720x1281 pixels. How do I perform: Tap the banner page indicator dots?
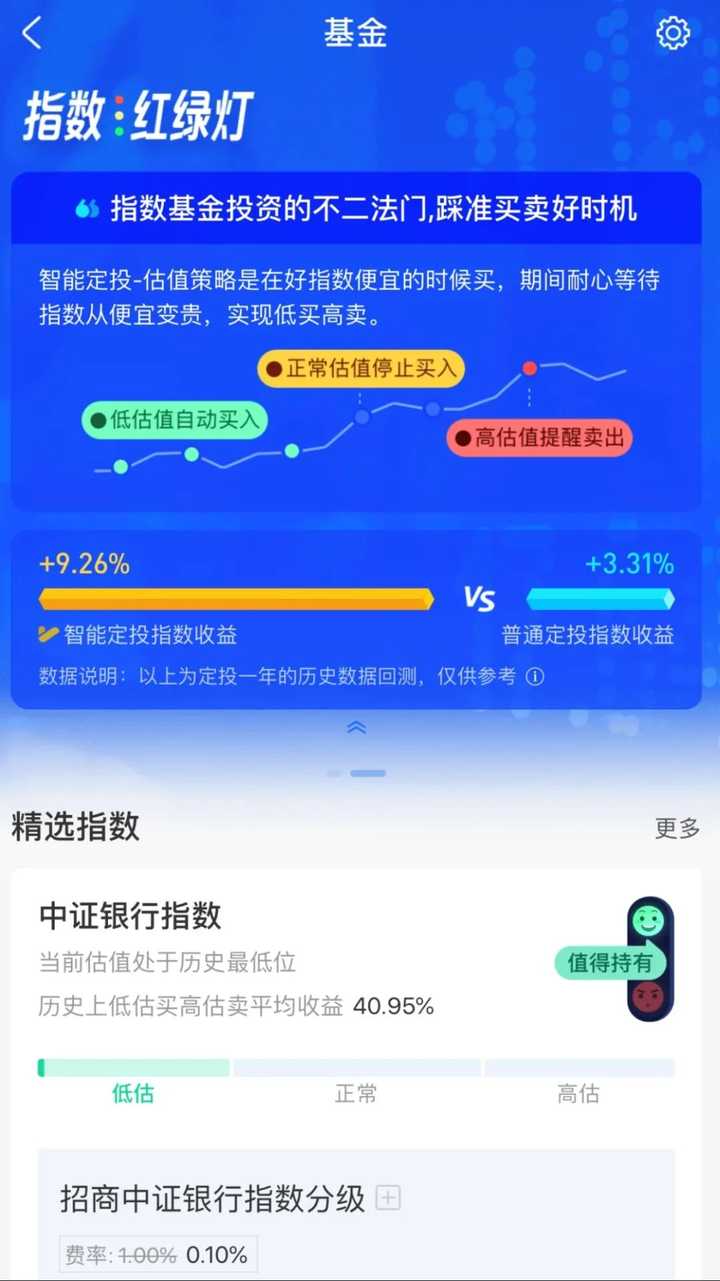pyautogui.click(x=357, y=773)
